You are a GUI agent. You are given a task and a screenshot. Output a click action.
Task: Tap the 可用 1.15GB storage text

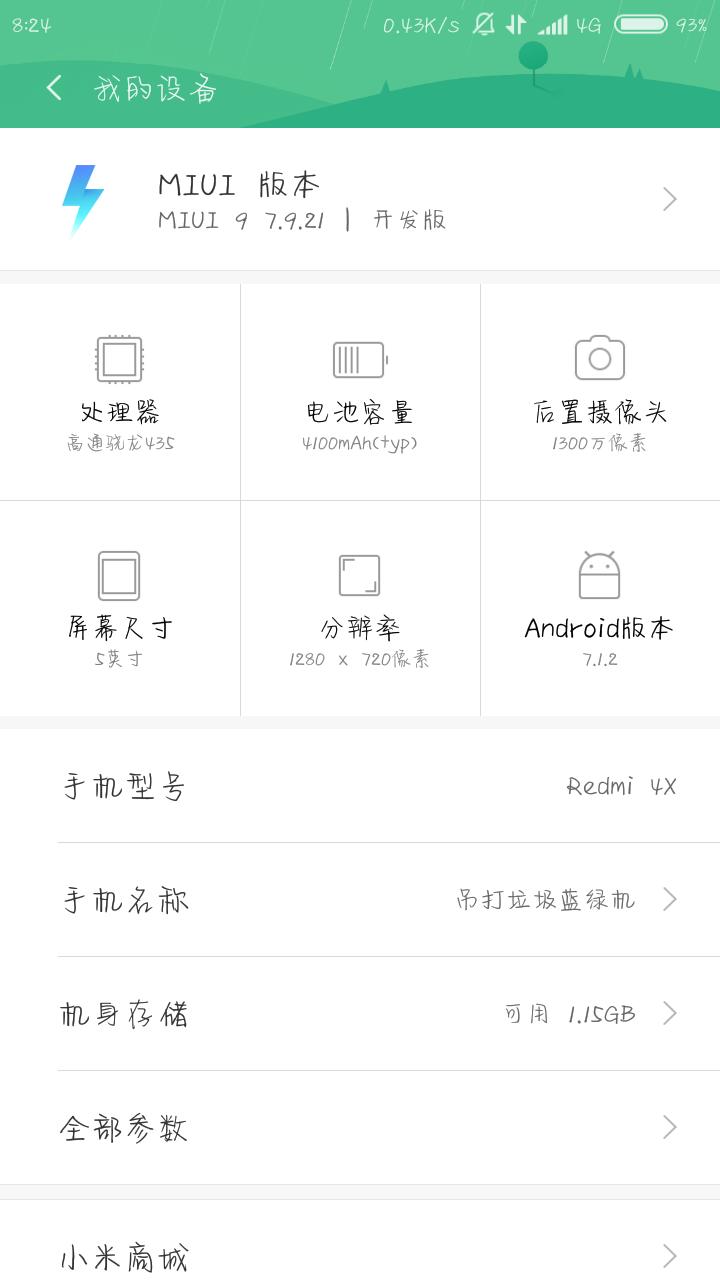click(571, 1013)
